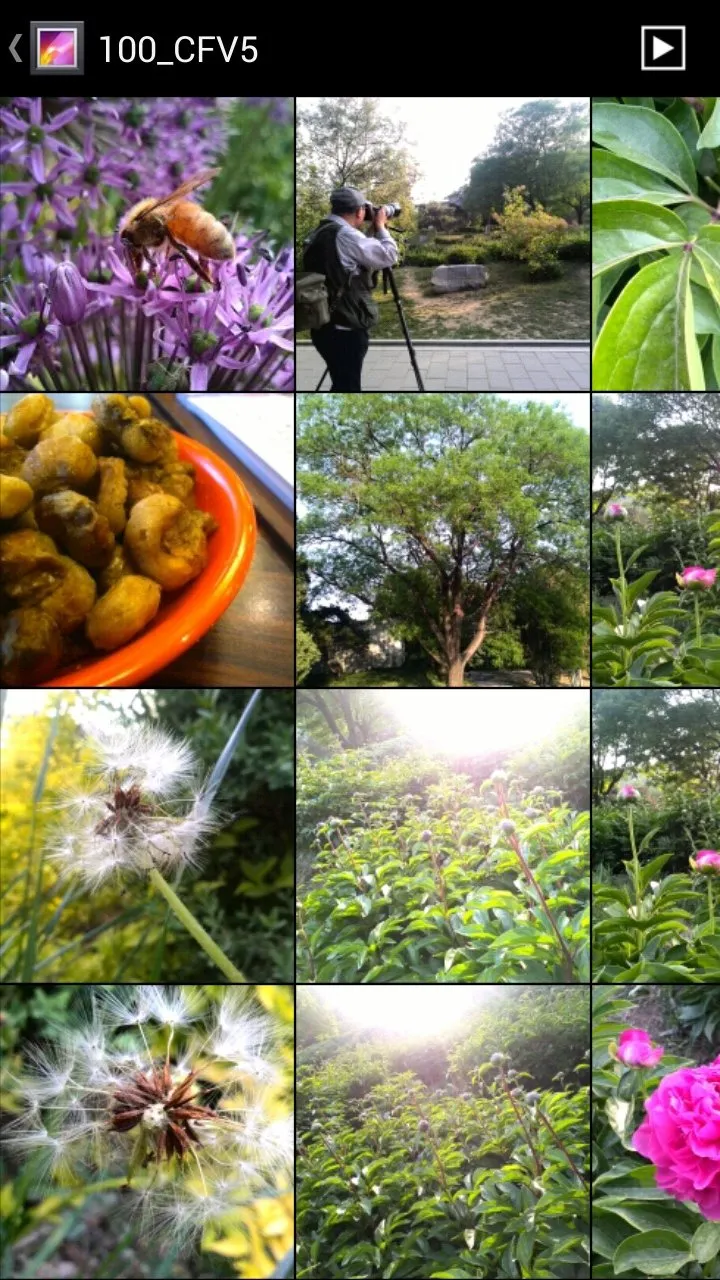Open the bright pink peony flower photo
720x1280 pixels.
click(x=660, y=1130)
